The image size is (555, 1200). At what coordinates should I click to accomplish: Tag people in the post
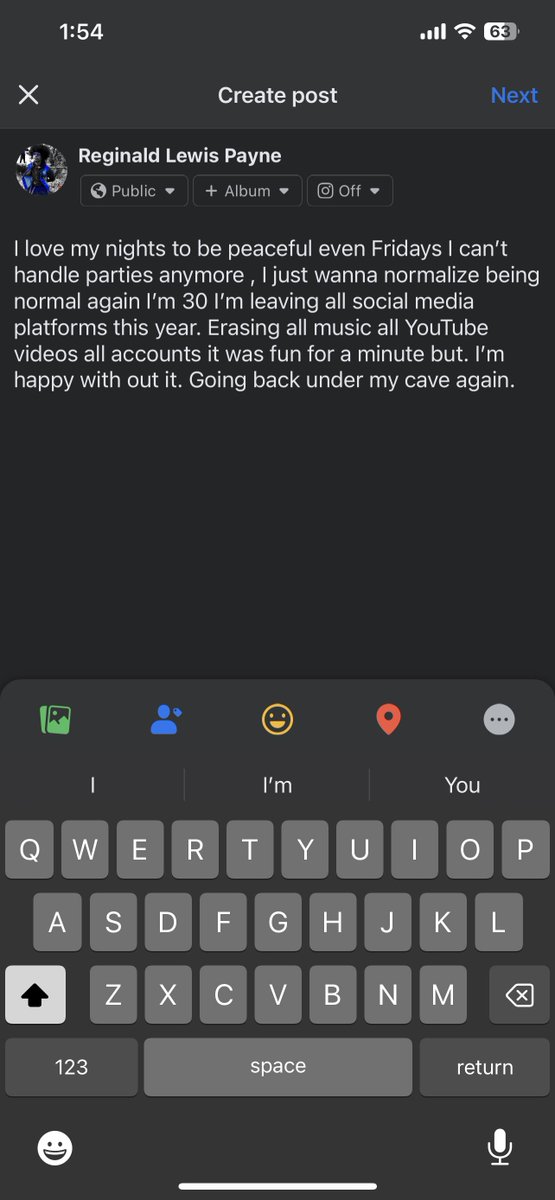pos(166,718)
